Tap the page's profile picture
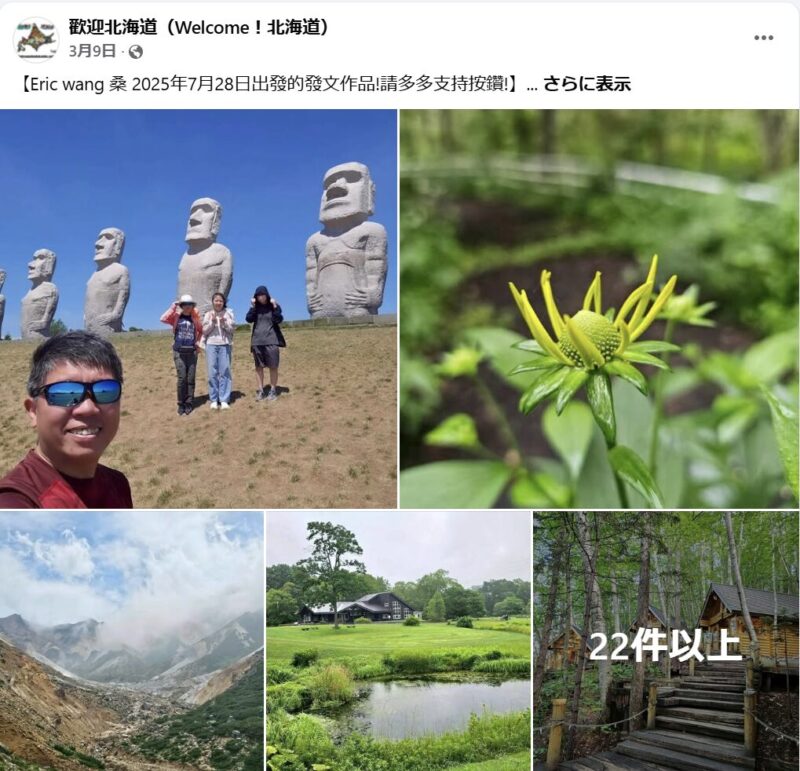Image resolution: width=800 pixels, height=771 pixels. [35, 39]
